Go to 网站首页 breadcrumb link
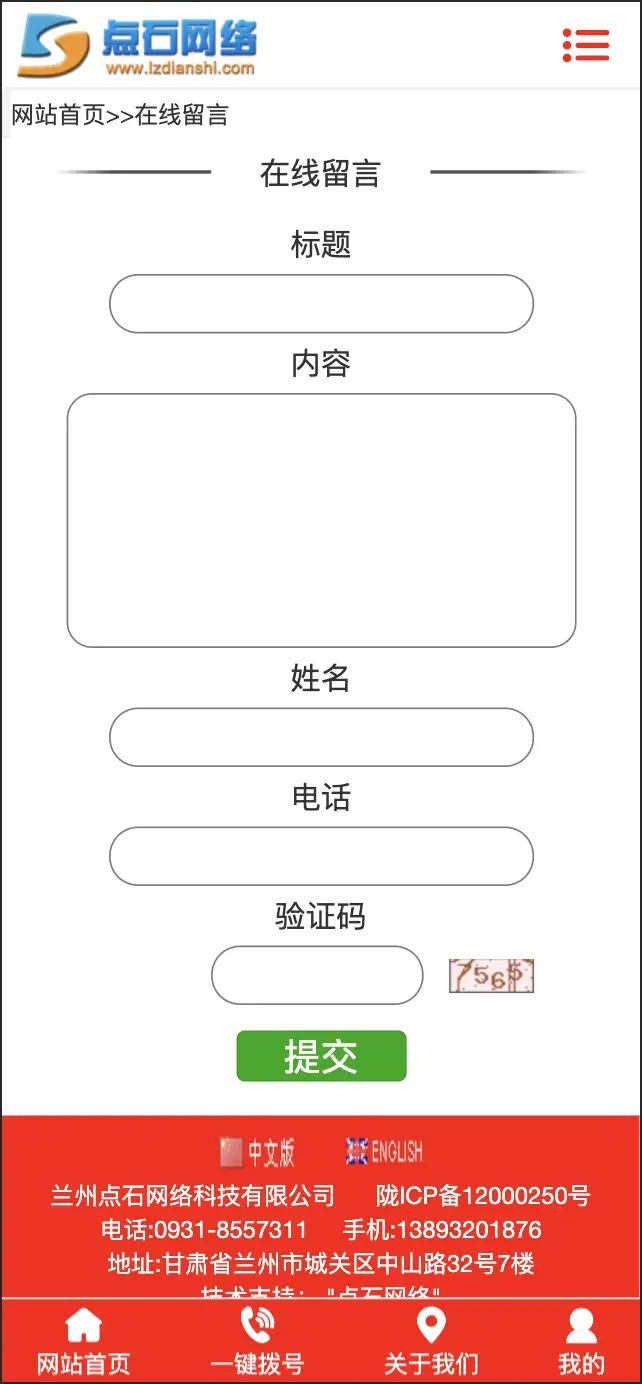This screenshot has height=1384, width=642. (x=58, y=115)
